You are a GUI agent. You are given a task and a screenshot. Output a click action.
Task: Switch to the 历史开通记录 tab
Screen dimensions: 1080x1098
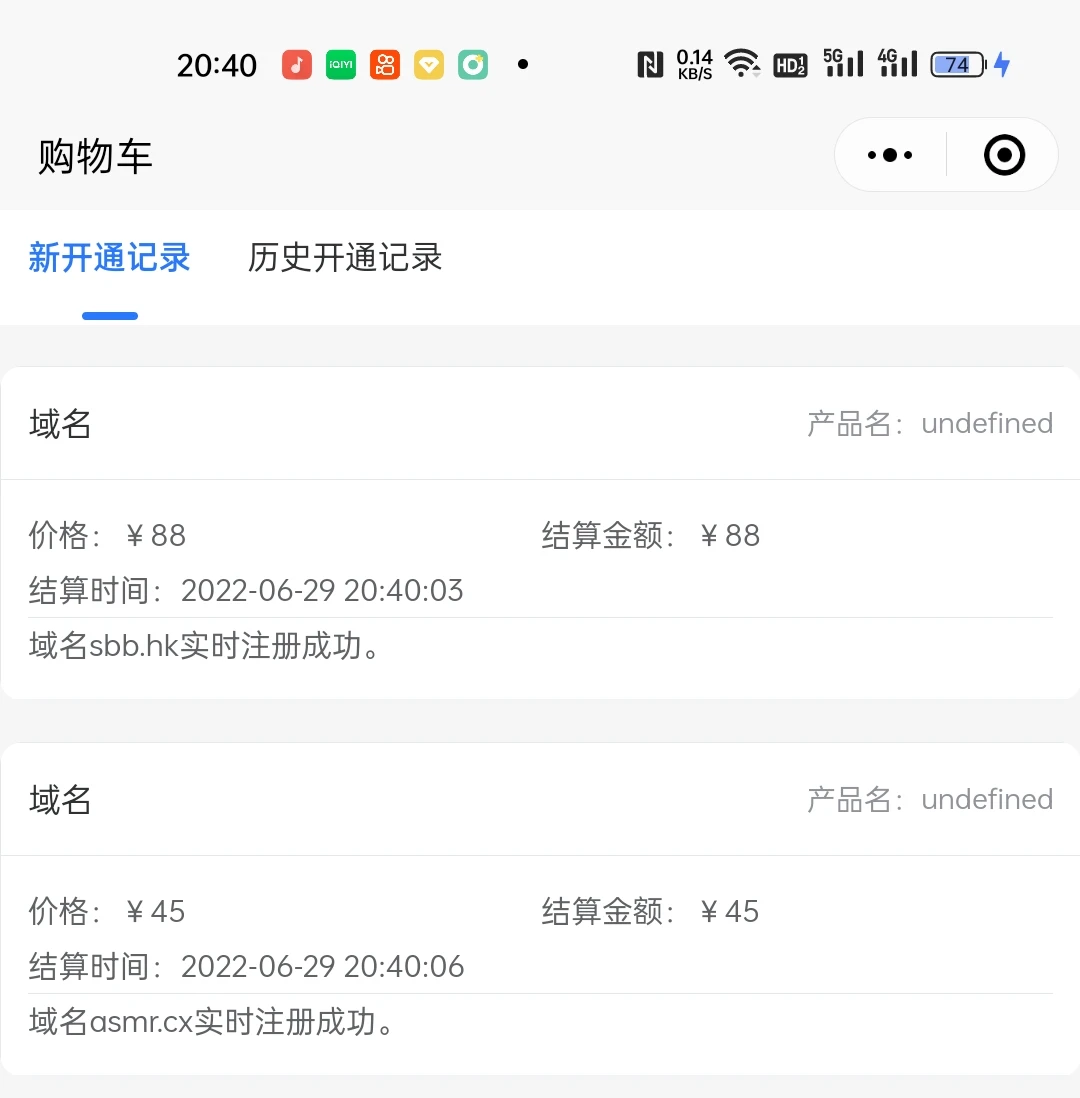345,258
